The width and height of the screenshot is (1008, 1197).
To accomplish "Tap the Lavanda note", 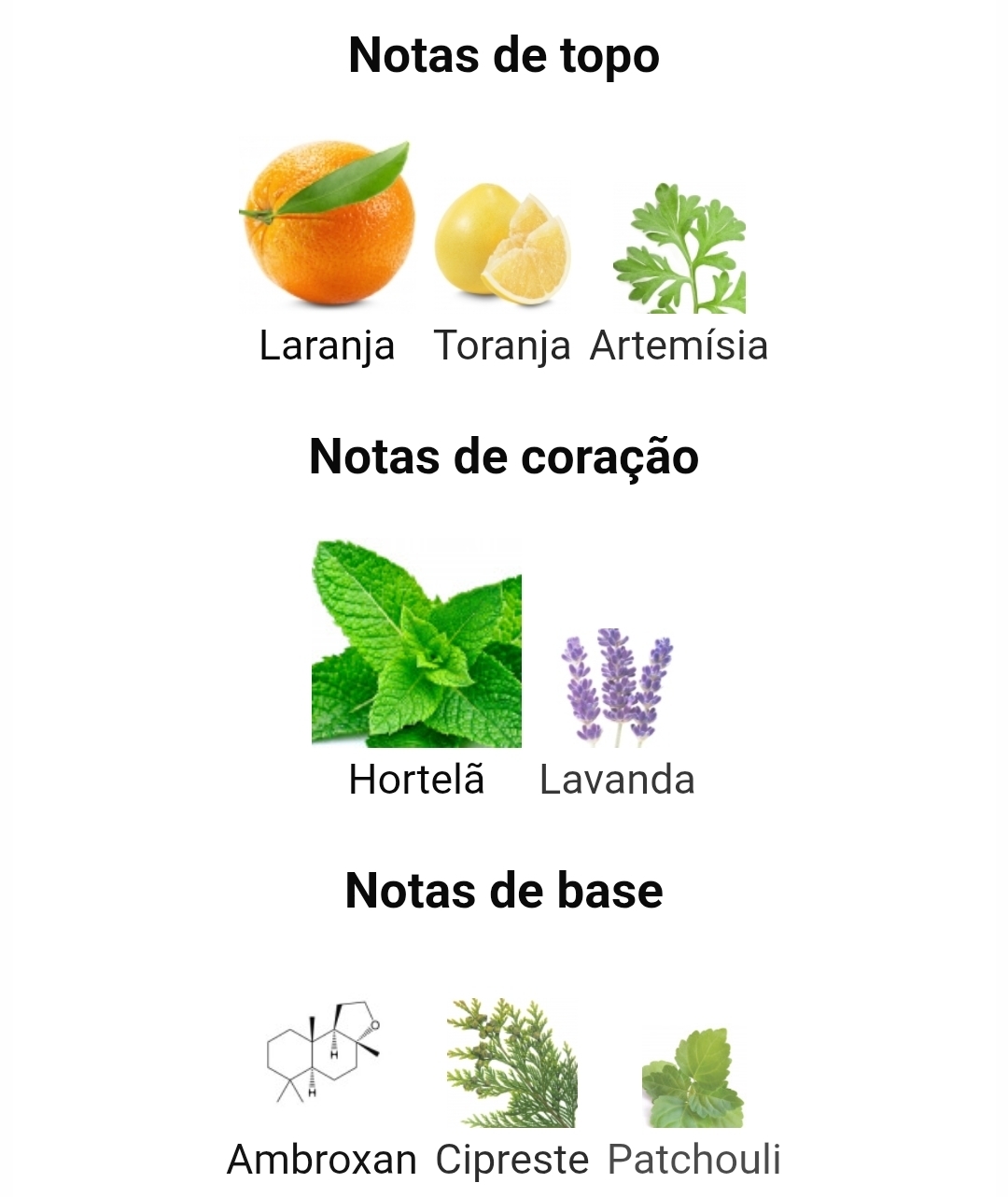I will pos(617,688).
